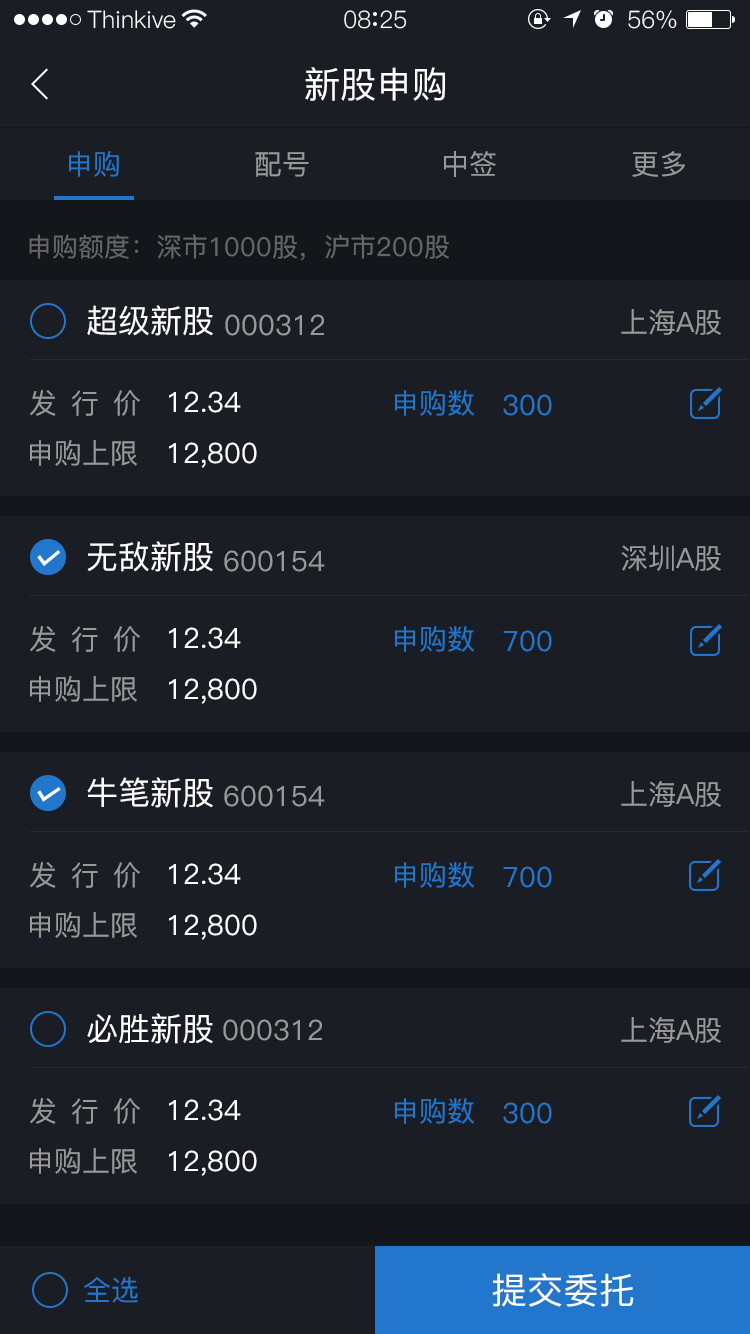This screenshot has width=750, height=1334.
Task: Switch to the 配号 tab
Action: pyautogui.click(x=281, y=164)
